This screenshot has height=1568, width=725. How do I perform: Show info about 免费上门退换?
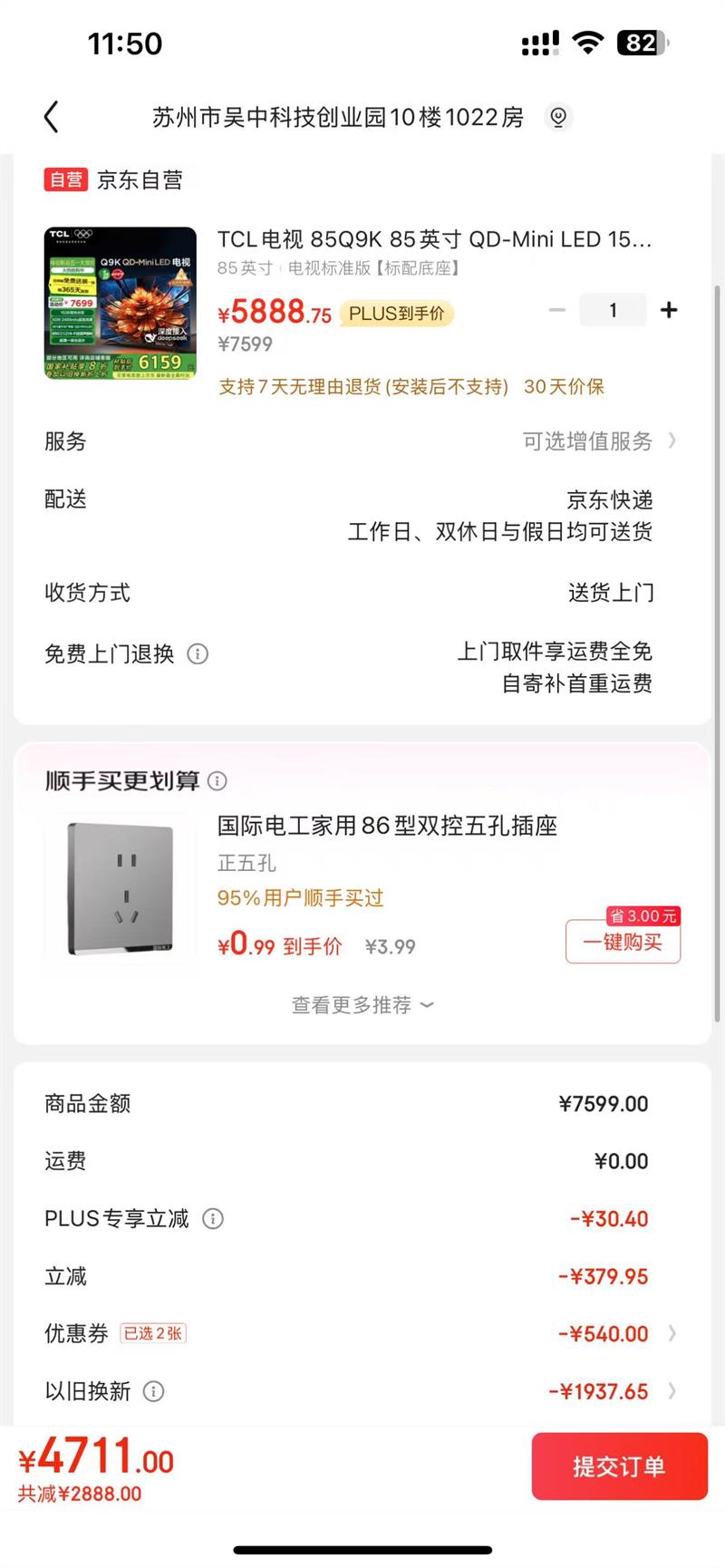tap(198, 653)
